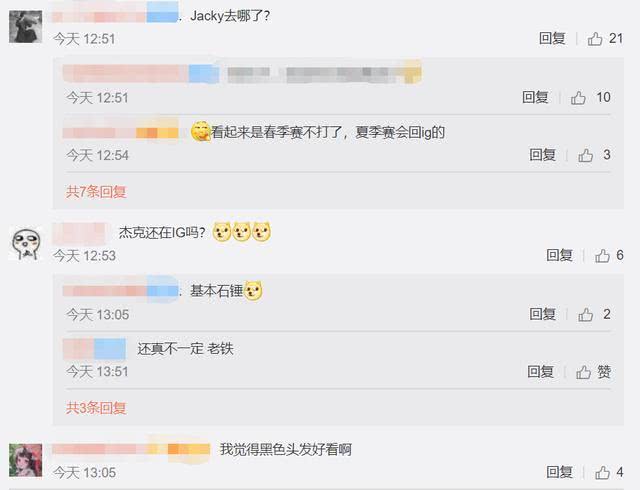The height and width of the screenshot is (490, 640).
Task: Expand '共3条回复' replies
Action: pyautogui.click(x=96, y=407)
